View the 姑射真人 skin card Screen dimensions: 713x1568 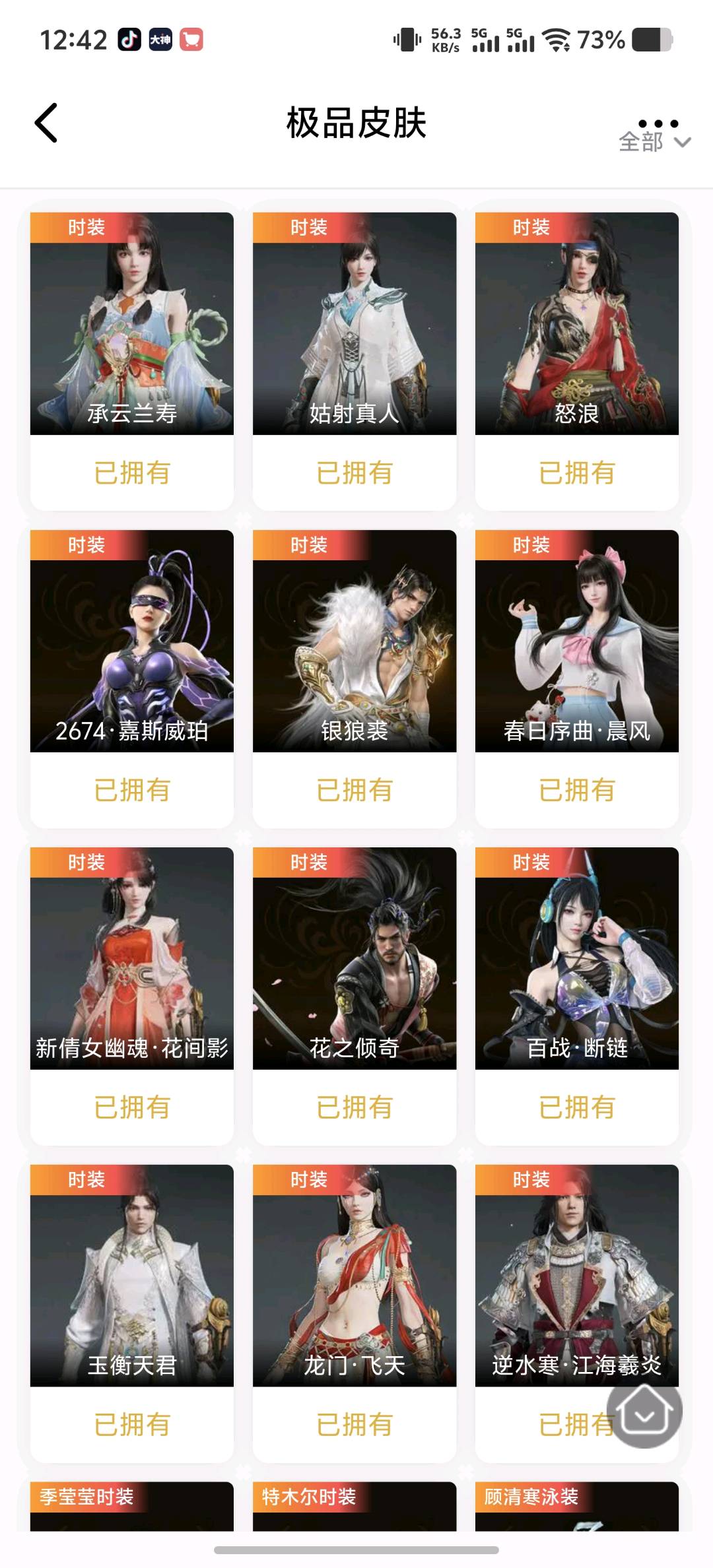[x=355, y=323]
